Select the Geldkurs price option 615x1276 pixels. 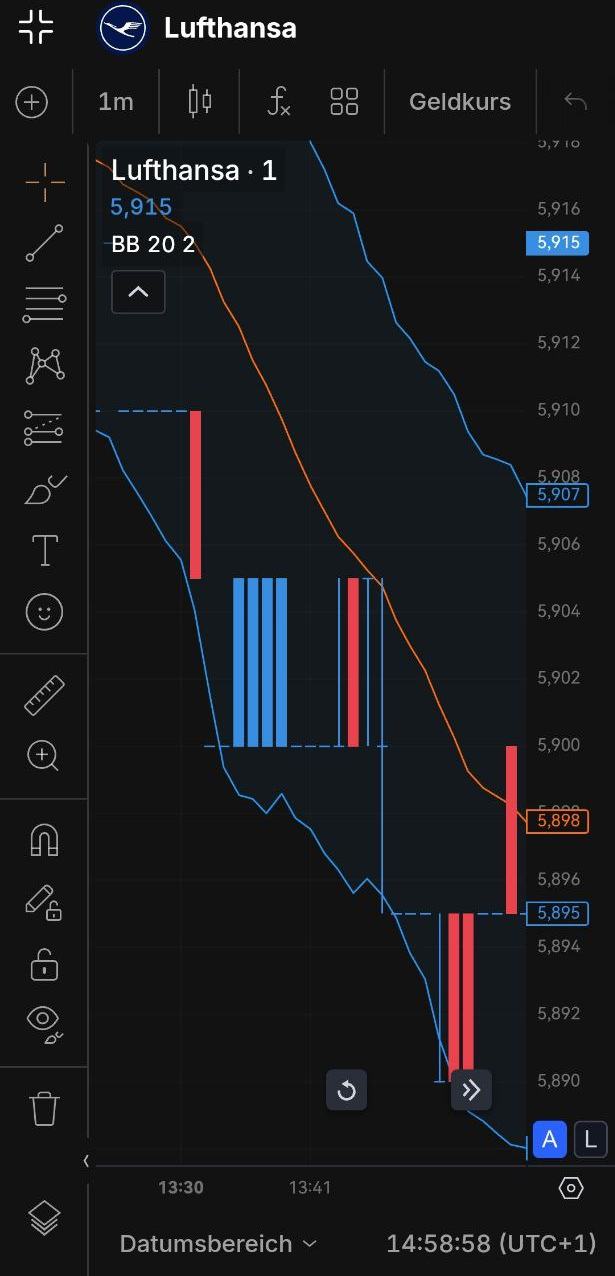[460, 101]
